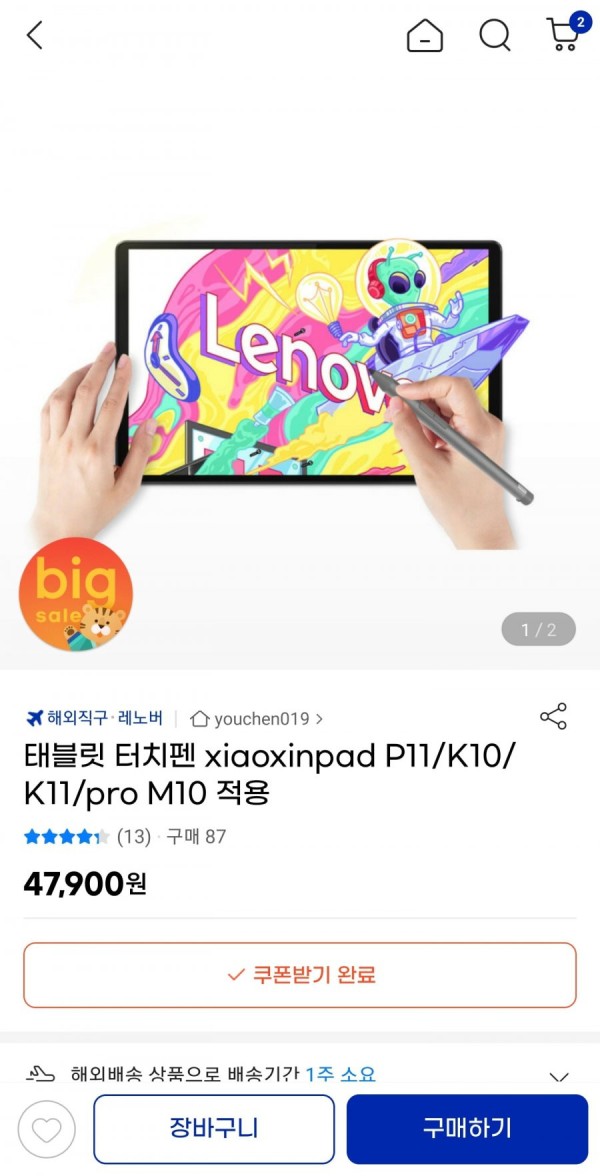This screenshot has height=1176, width=600.
Task: Expand the overseas shipping info
Action: (x=558, y=1077)
